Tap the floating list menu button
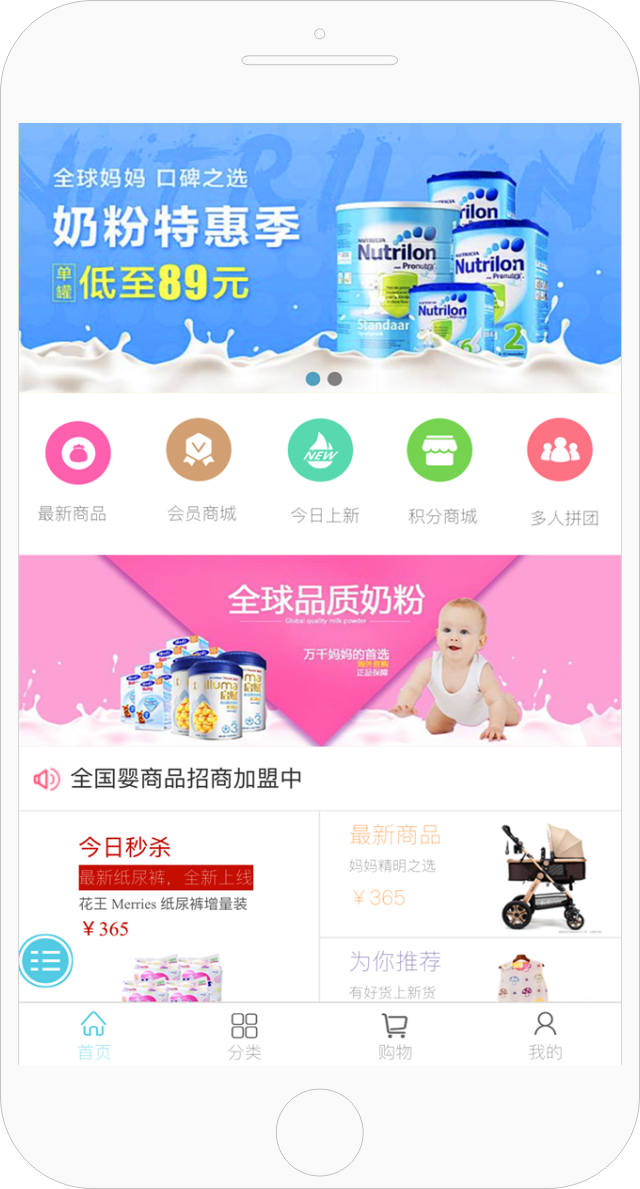This screenshot has height=1189, width=640. [x=46, y=961]
